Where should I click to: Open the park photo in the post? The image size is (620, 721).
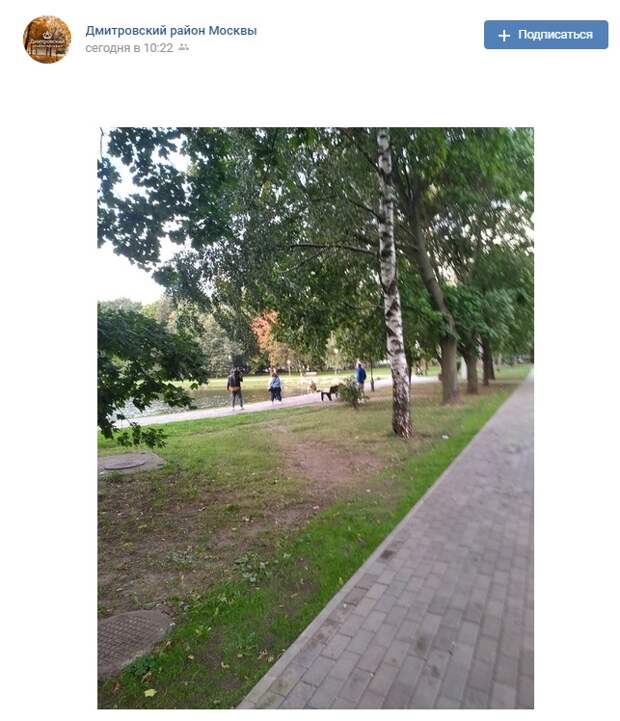tap(315, 417)
